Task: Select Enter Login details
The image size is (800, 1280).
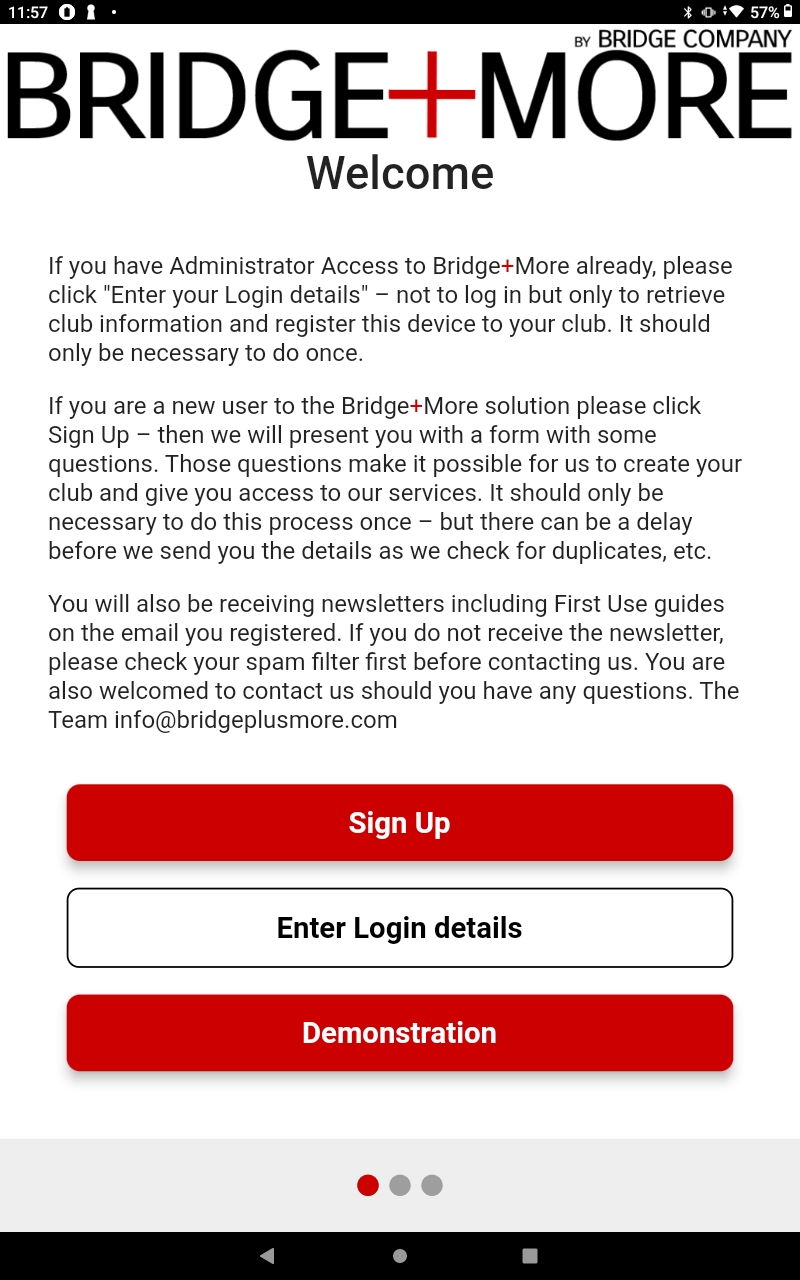Action: [x=400, y=928]
